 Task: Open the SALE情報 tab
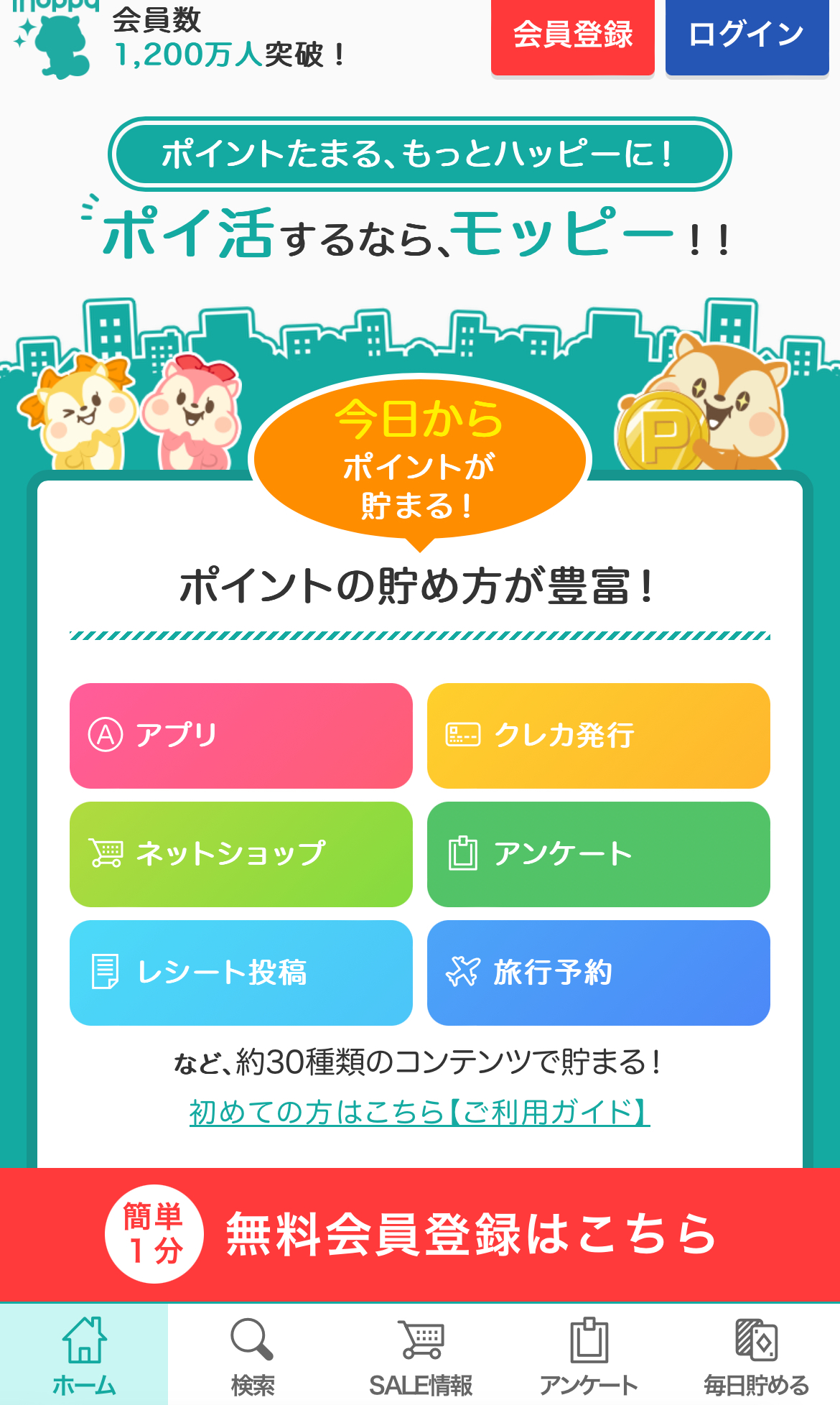pos(421,1355)
